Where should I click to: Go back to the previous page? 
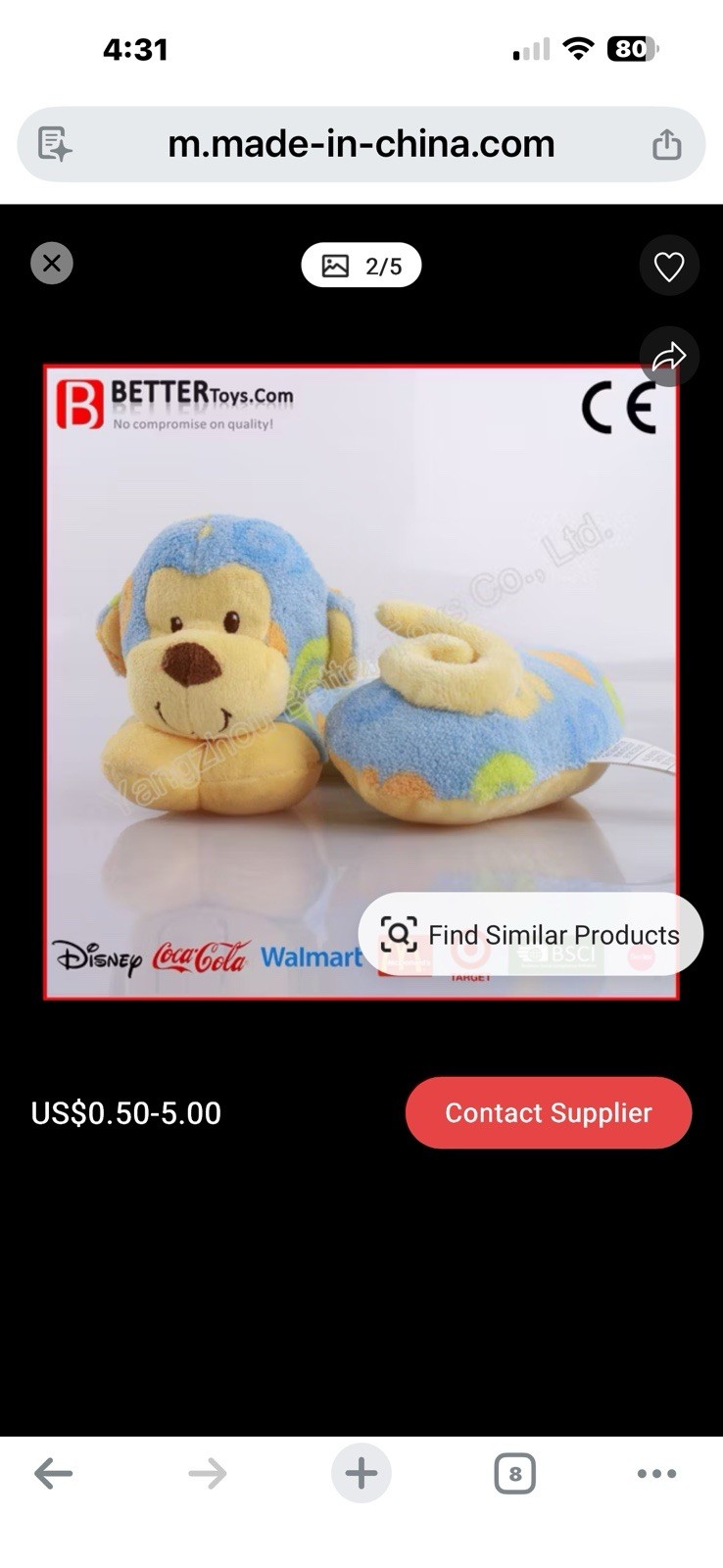coord(53,1473)
